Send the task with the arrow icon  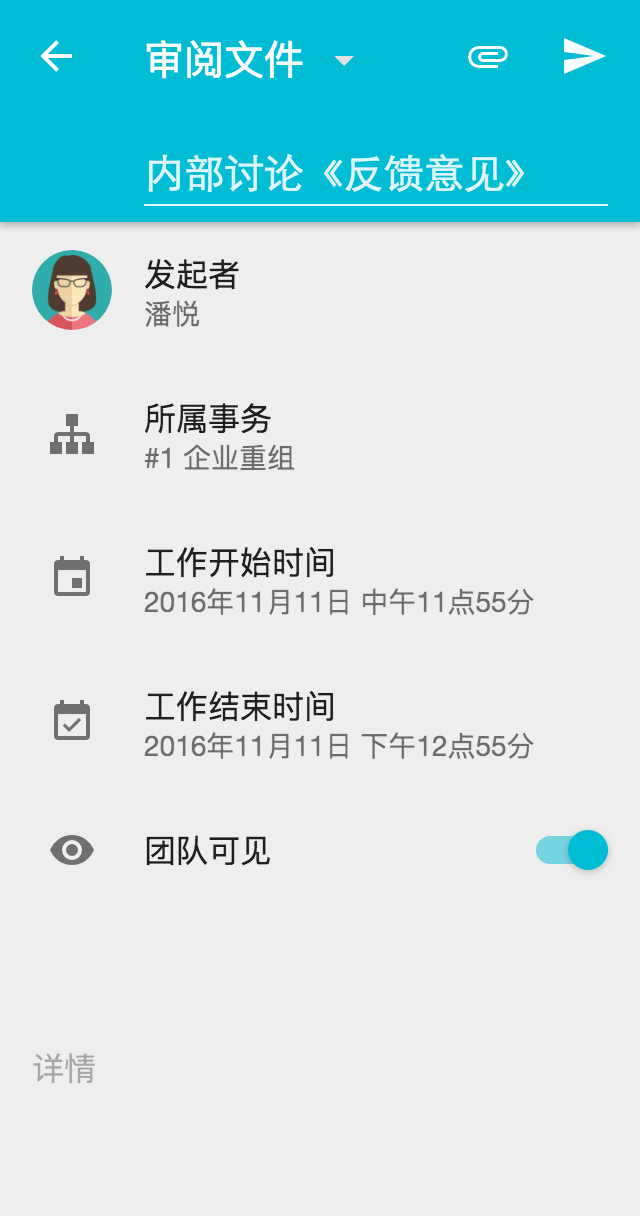[584, 57]
